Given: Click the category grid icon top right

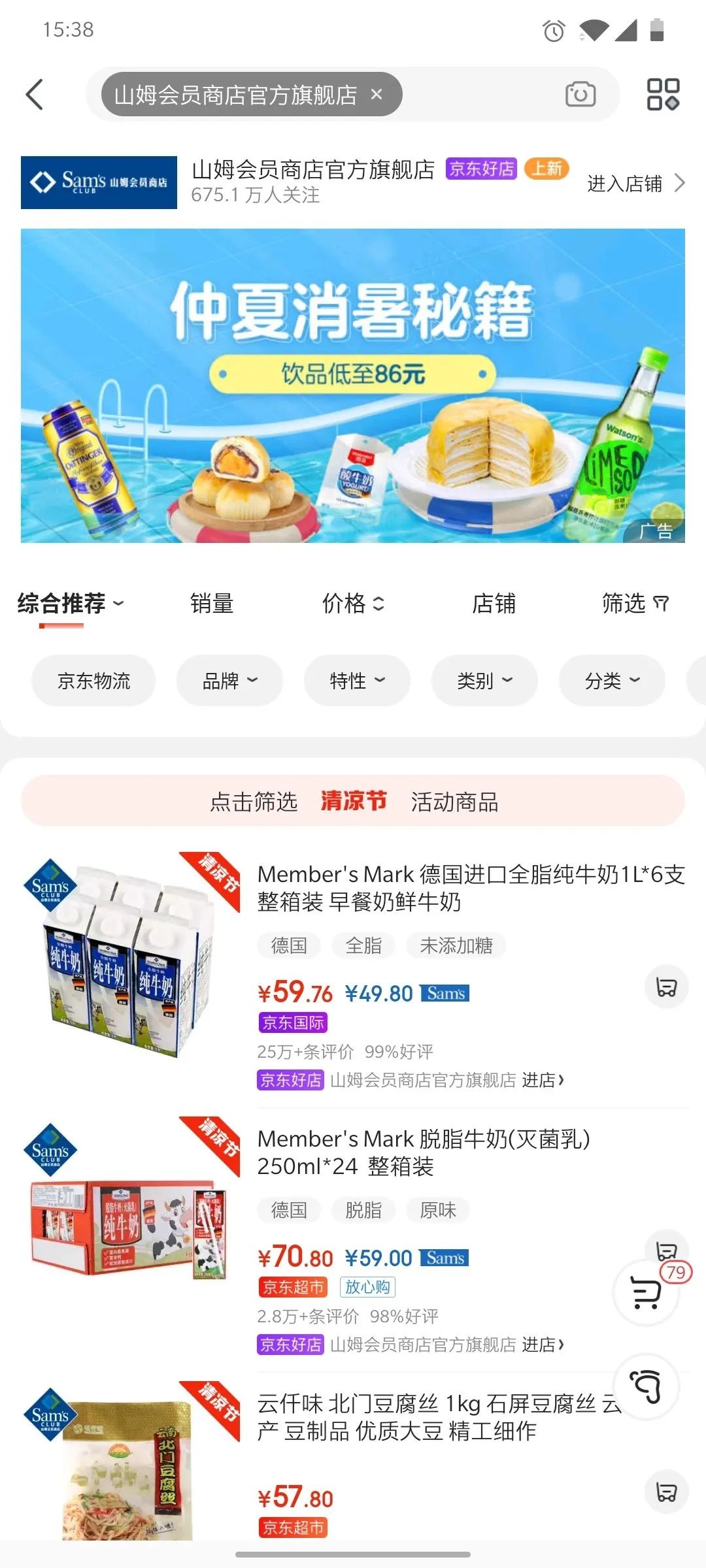Looking at the screenshot, I should point(663,94).
